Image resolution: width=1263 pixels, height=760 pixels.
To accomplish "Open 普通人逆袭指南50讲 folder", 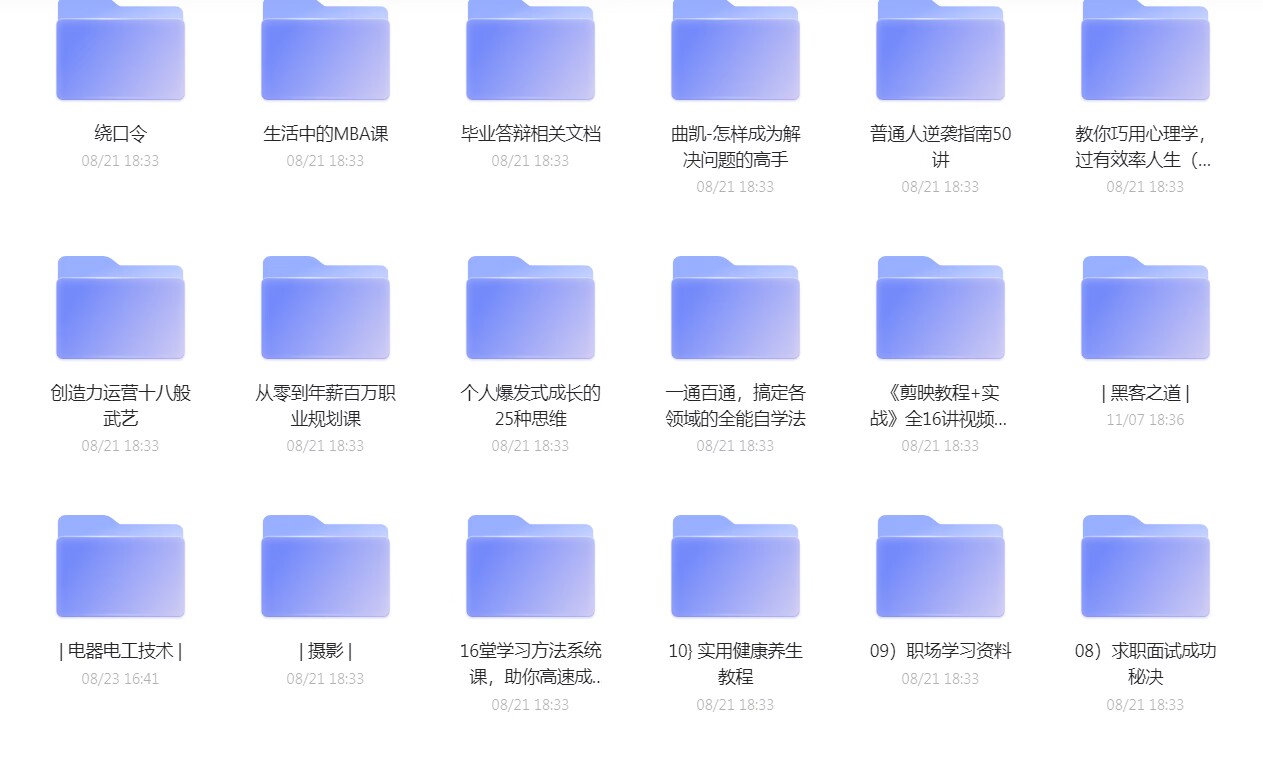I will pyautogui.click(x=940, y=55).
